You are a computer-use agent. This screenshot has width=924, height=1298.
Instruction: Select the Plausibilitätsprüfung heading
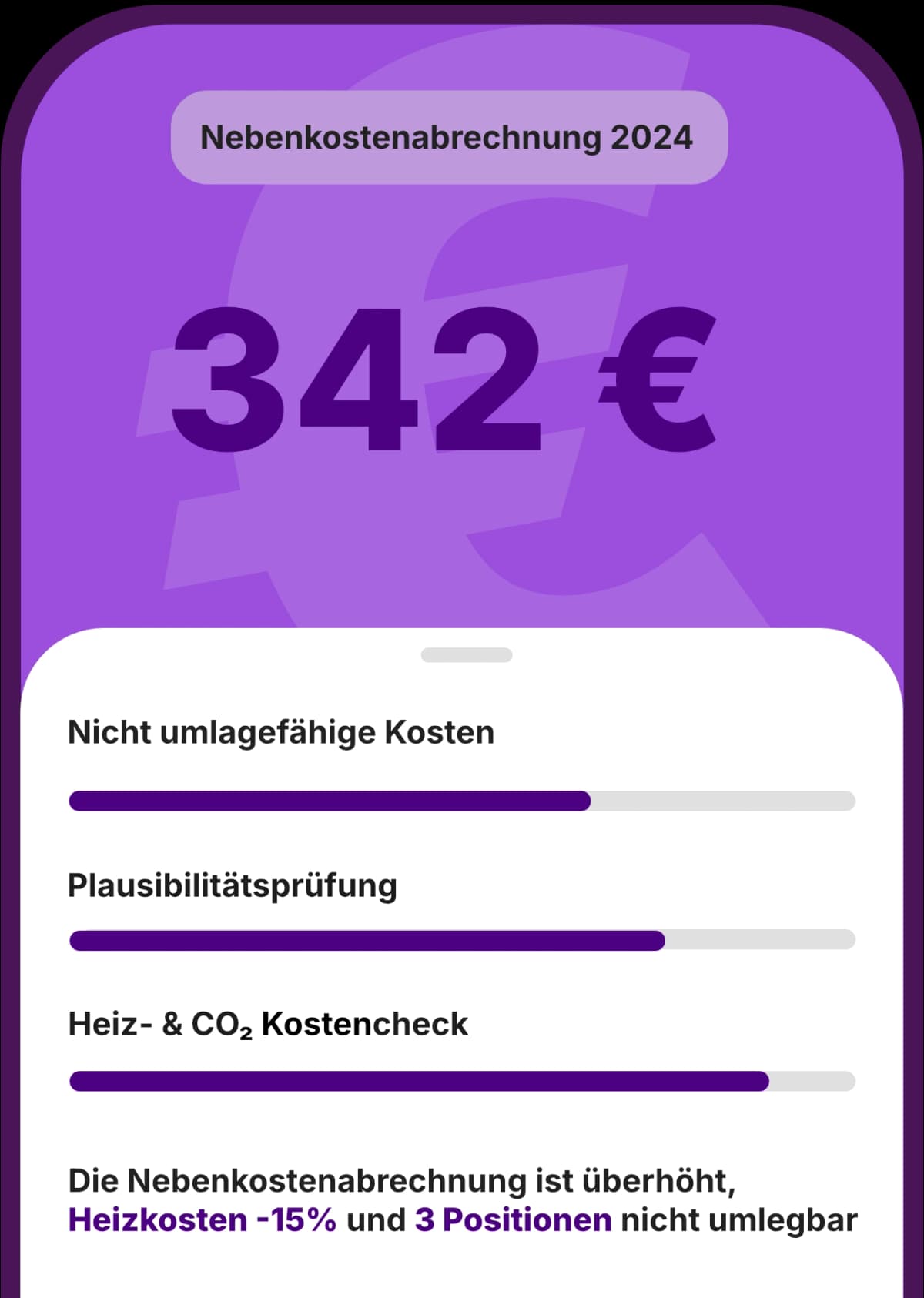[x=231, y=884]
